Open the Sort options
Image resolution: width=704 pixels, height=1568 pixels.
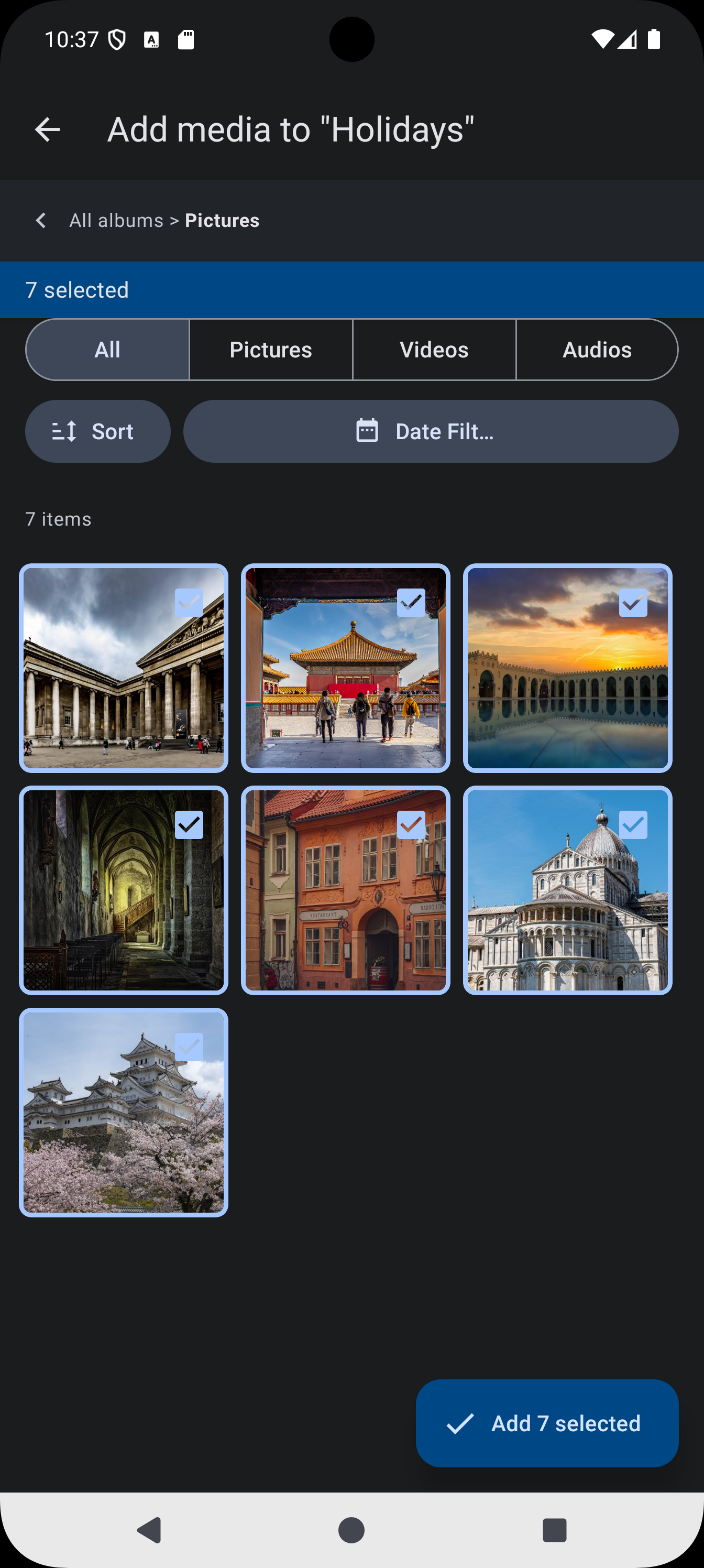tap(98, 431)
